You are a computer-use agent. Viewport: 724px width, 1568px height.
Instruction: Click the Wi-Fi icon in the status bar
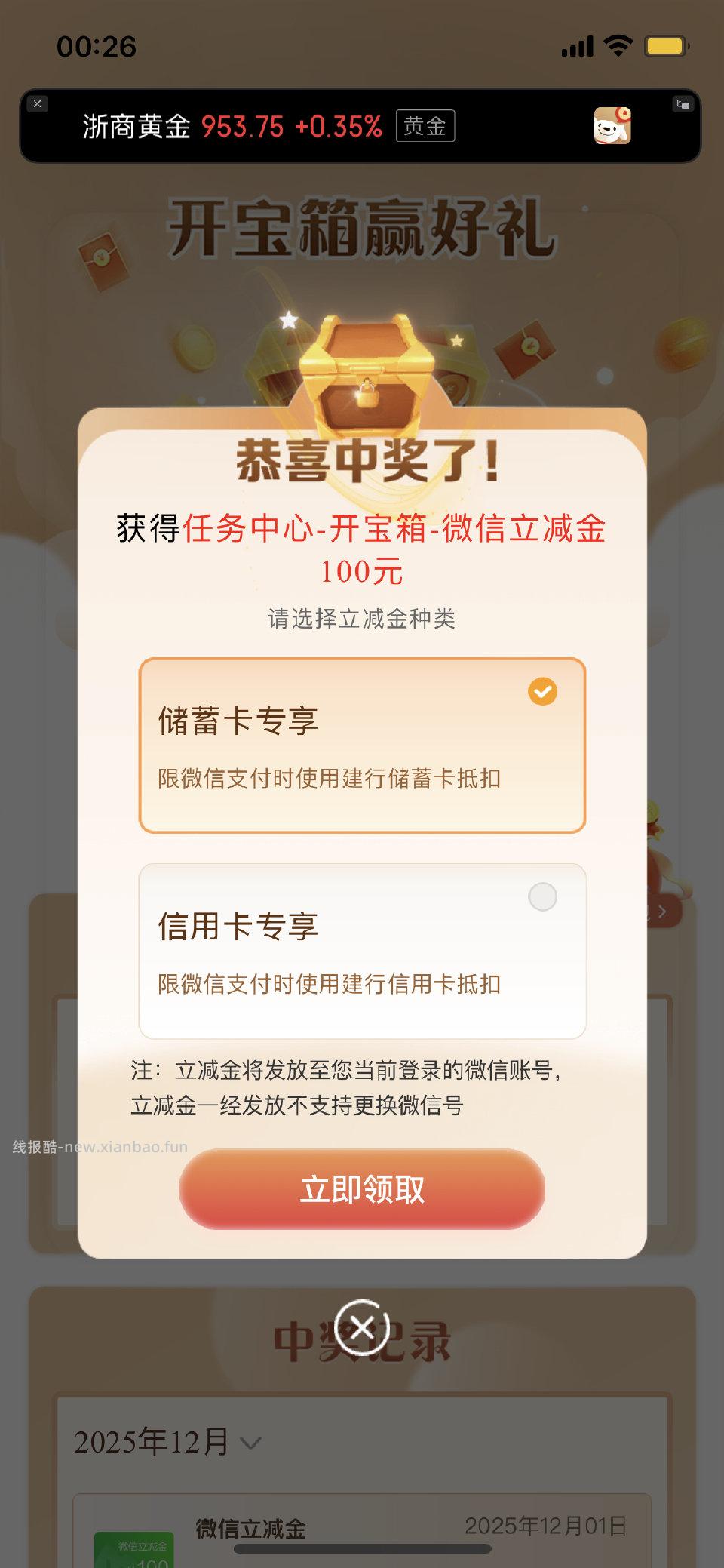coord(618,45)
